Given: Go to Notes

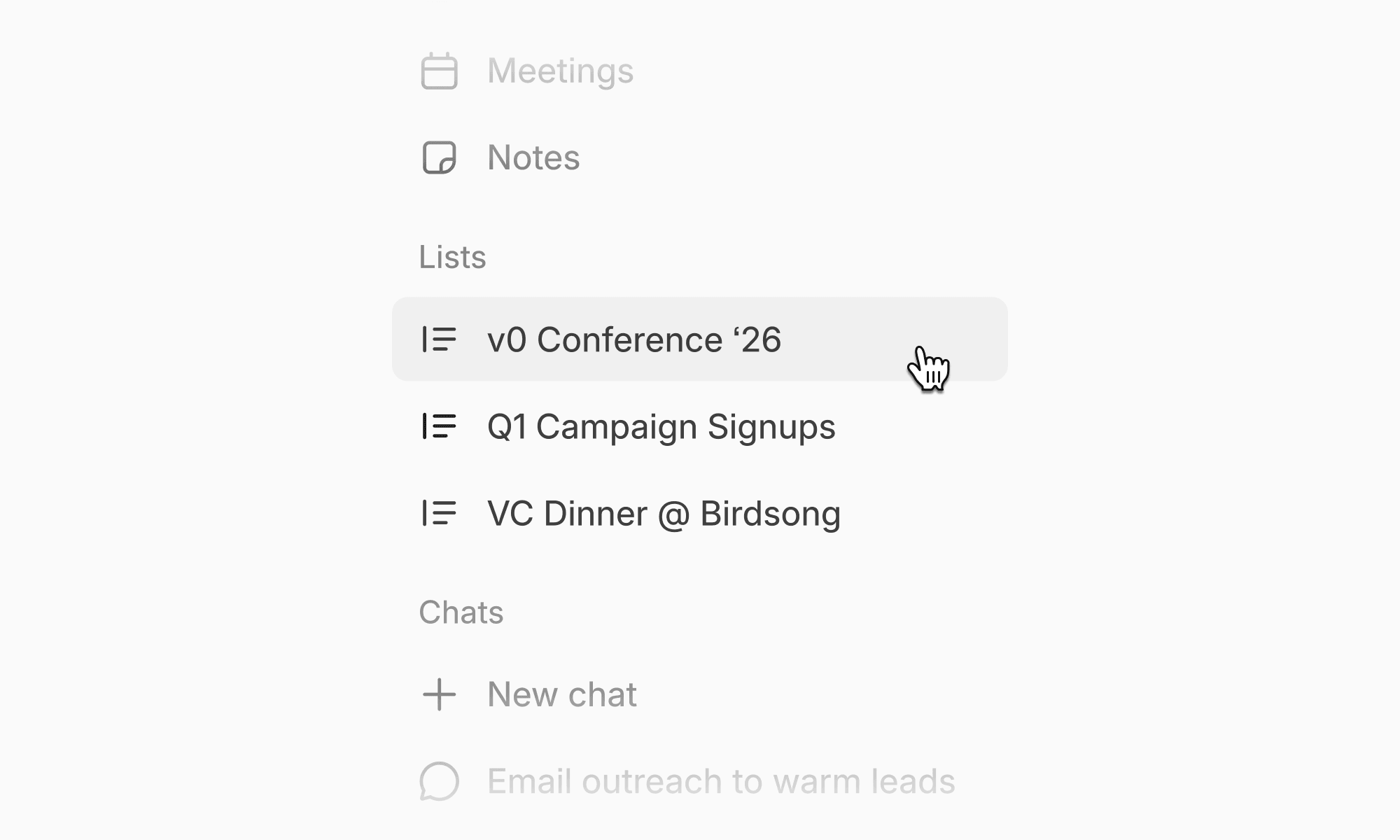Looking at the screenshot, I should 533,157.
